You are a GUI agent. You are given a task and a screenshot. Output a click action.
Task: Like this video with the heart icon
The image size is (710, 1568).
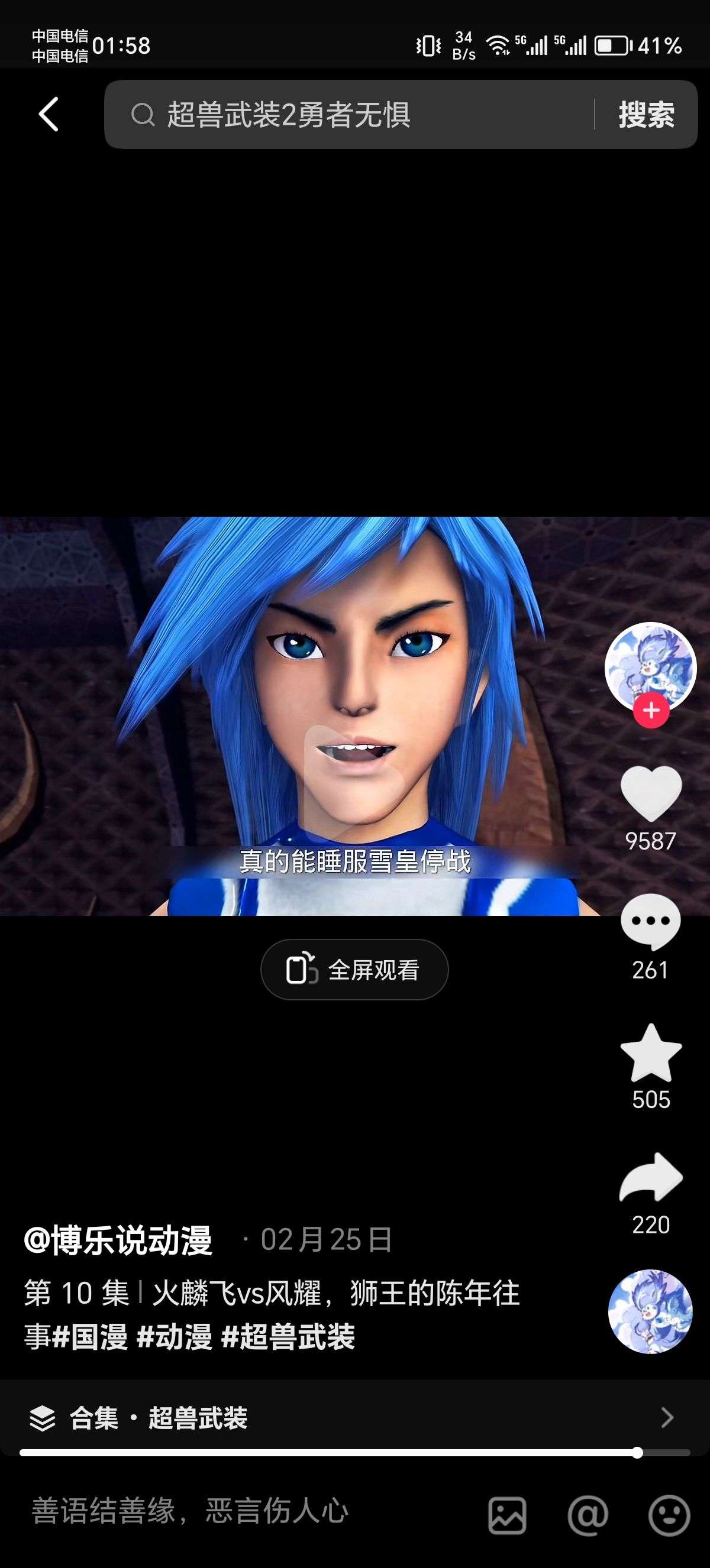[x=650, y=793]
